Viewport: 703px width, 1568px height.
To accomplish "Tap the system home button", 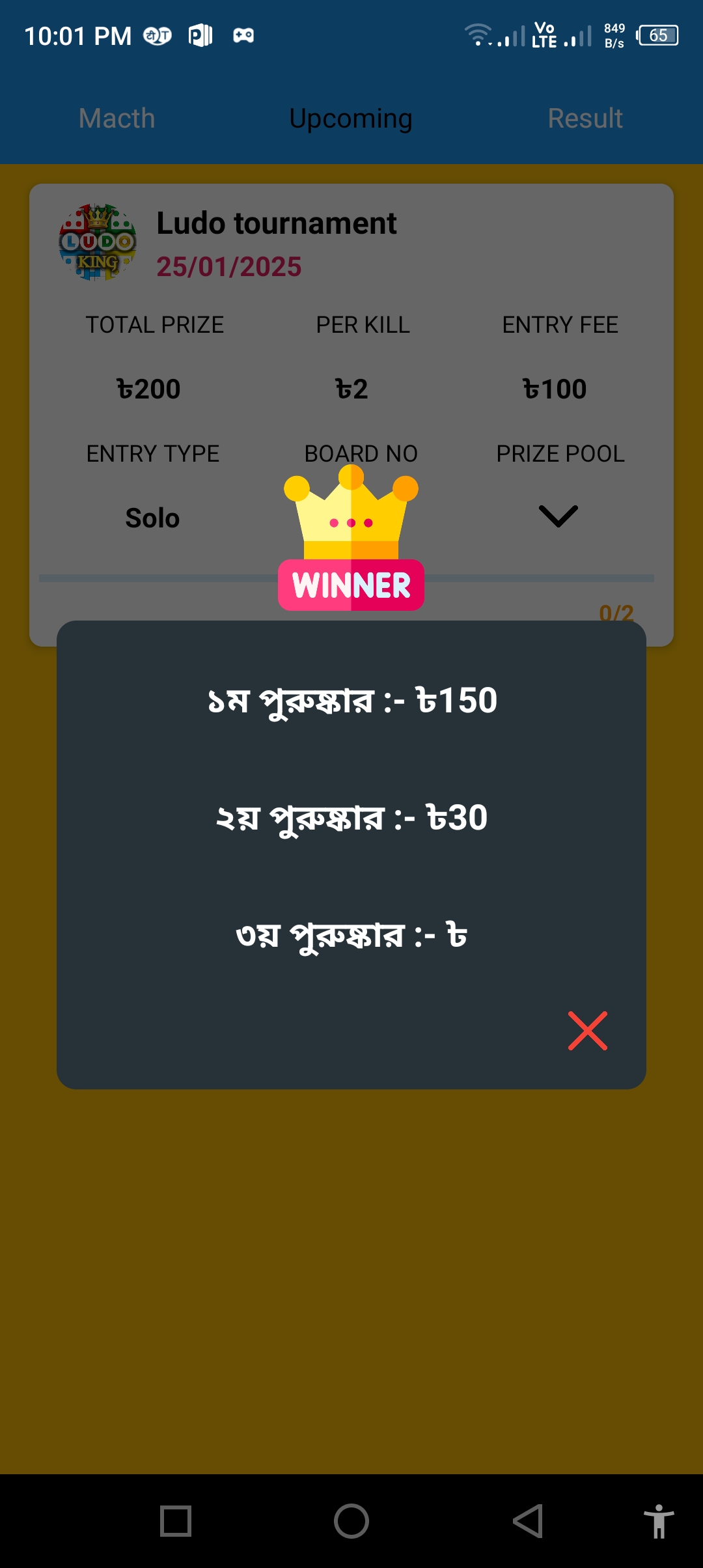I will click(351, 1521).
